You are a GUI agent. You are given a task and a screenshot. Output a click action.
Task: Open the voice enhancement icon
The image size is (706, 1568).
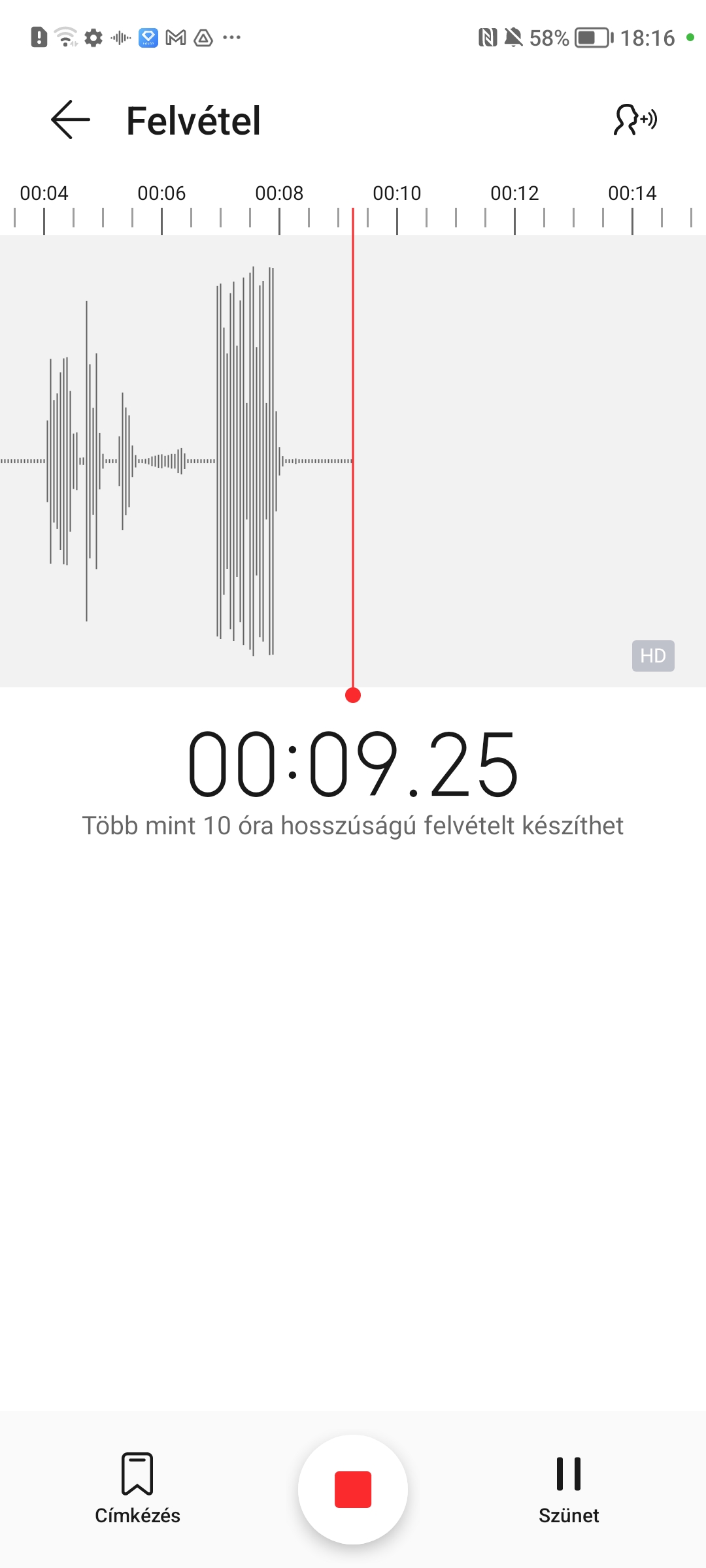click(x=635, y=120)
